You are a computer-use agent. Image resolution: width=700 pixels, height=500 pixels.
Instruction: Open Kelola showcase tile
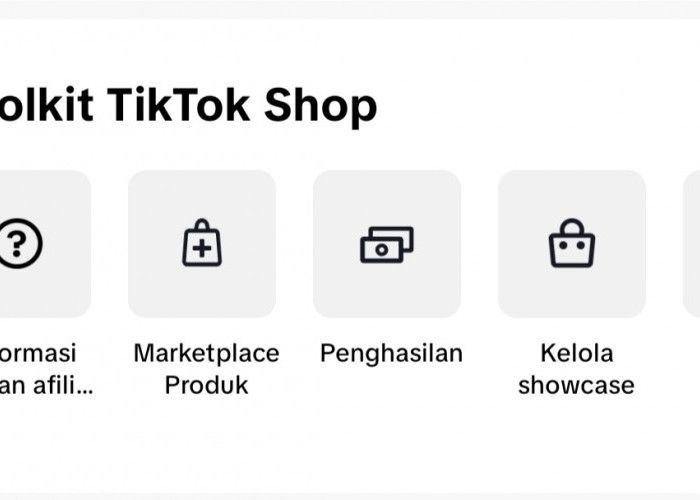click(572, 244)
